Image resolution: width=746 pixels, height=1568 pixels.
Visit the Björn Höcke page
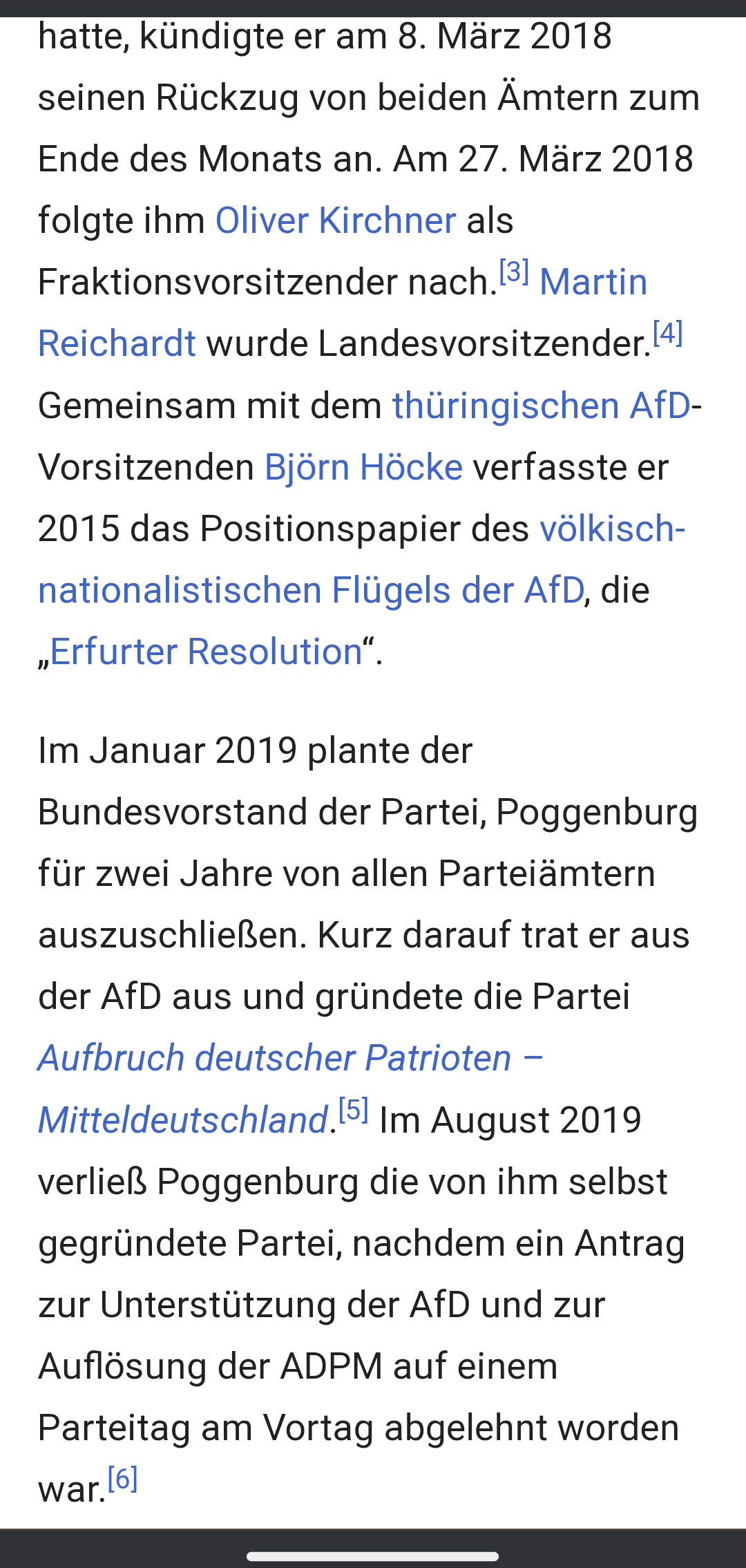pyautogui.click(x=363, y=467)
